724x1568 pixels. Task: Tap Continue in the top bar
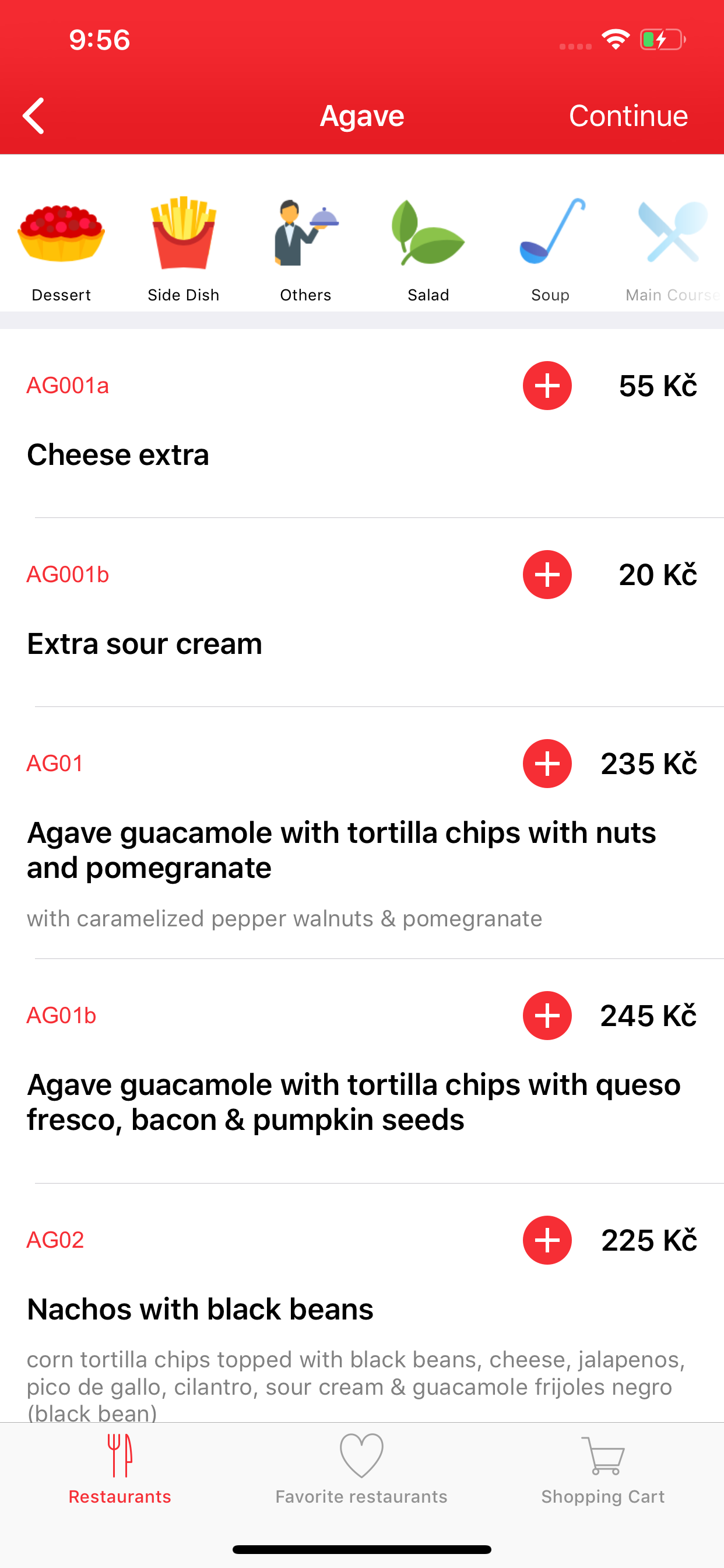(x=628, y=116)
